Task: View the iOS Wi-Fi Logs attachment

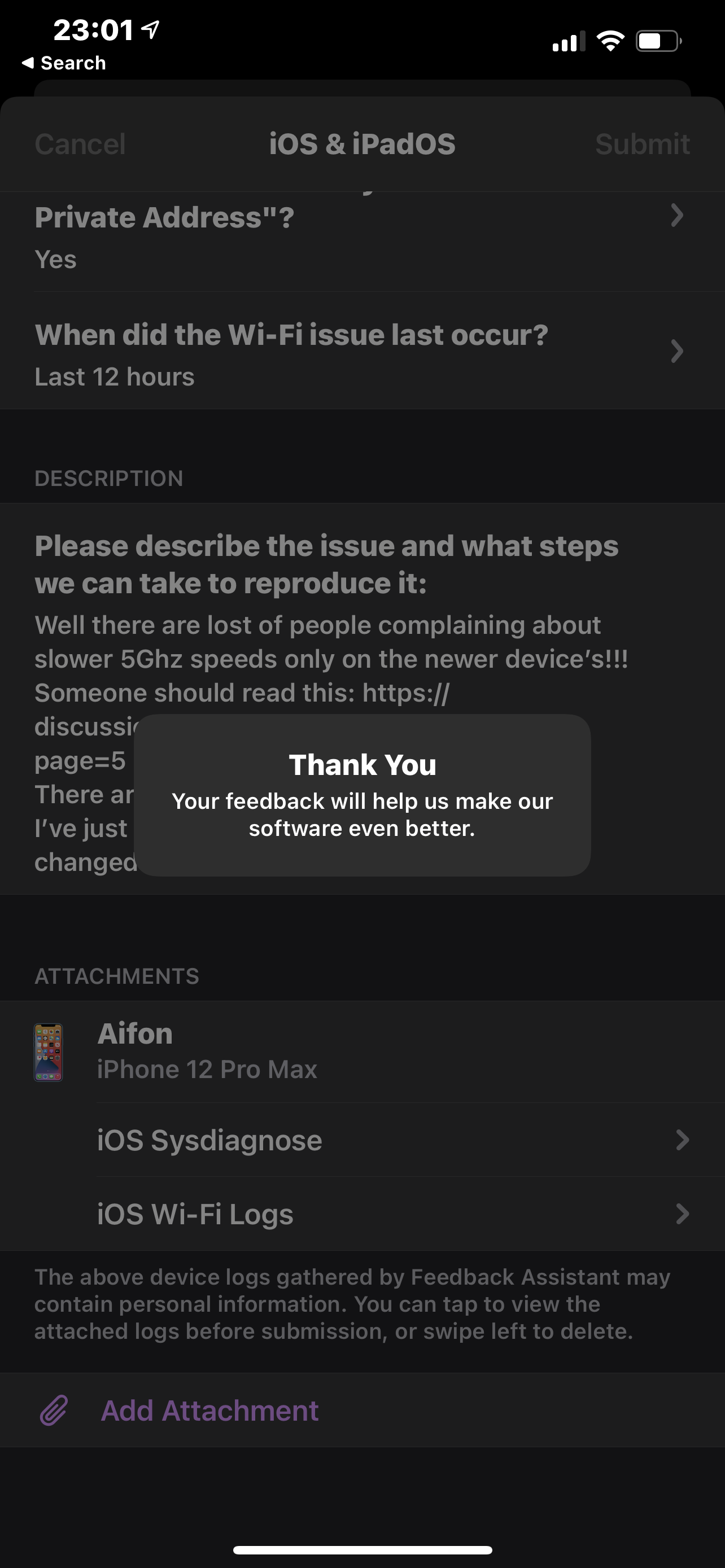Action: coord(392,1214)
